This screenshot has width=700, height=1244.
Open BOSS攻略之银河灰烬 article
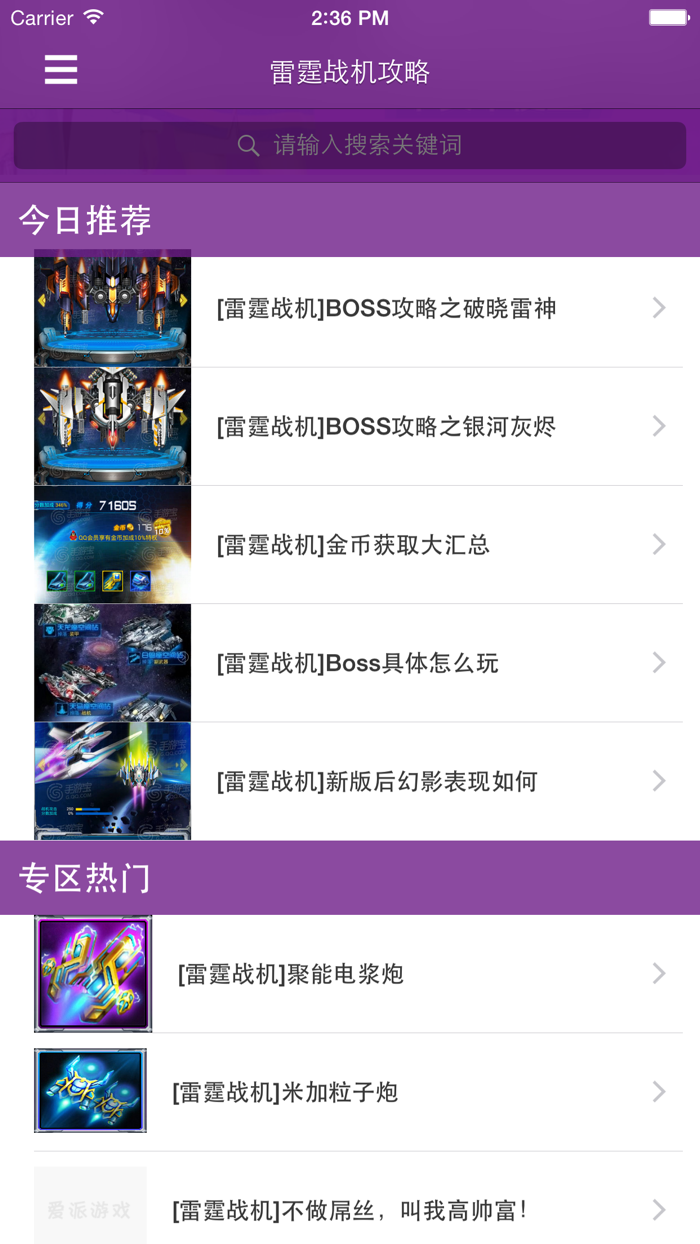coord(386,427)
